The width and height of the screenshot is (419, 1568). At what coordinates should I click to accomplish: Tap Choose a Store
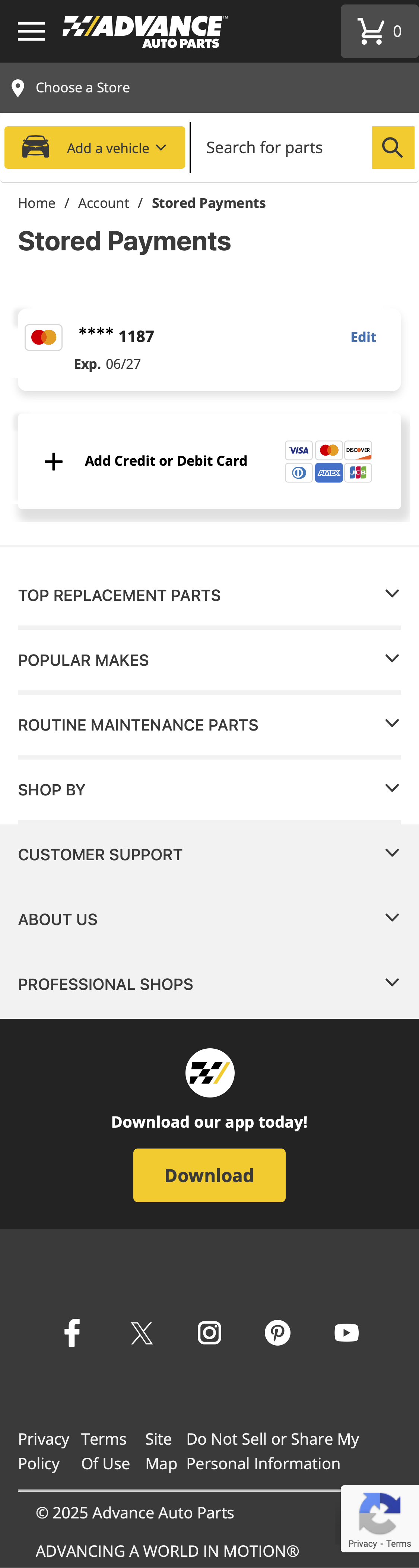click(x=82, y=88)
